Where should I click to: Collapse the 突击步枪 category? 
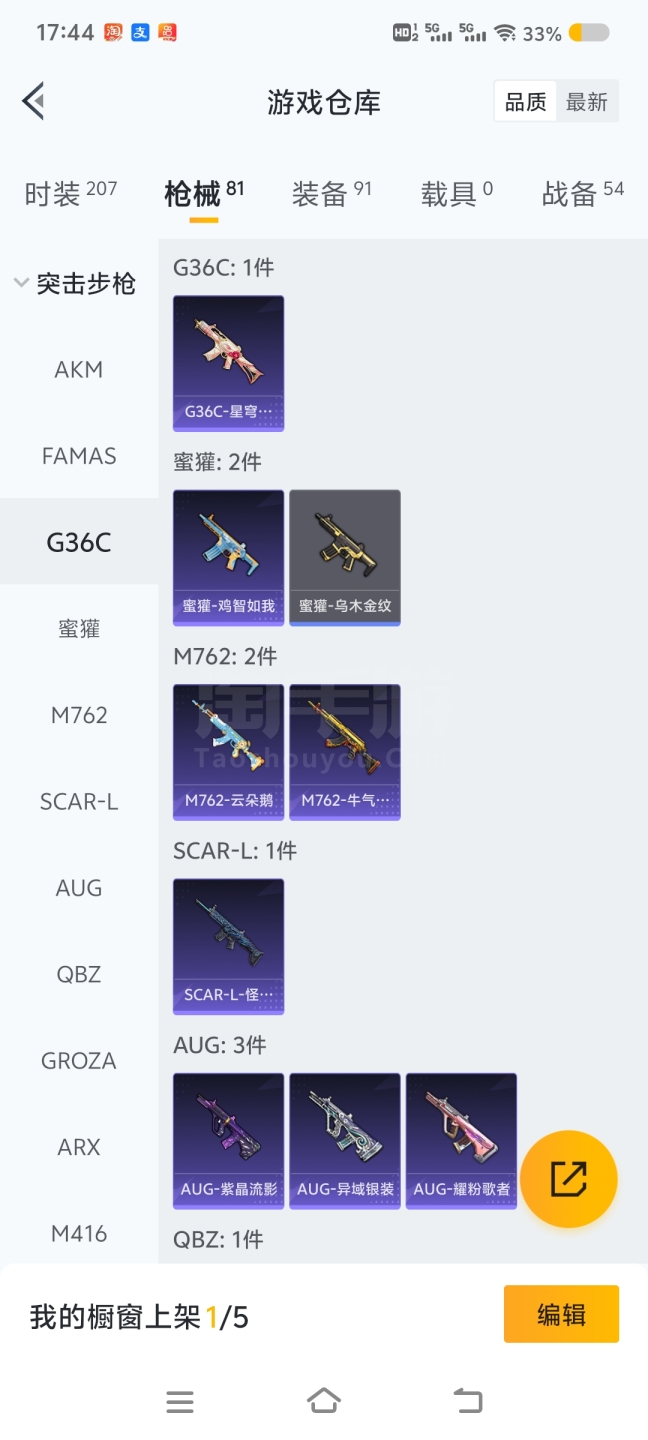pos(76,284)
